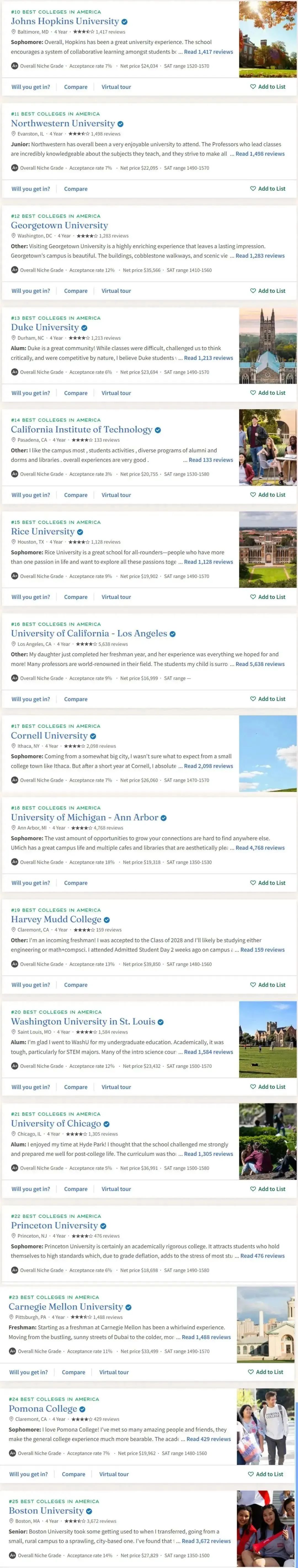
Task: Read 476 reviews for Princeton University
Action: (x=262, y=1256)
